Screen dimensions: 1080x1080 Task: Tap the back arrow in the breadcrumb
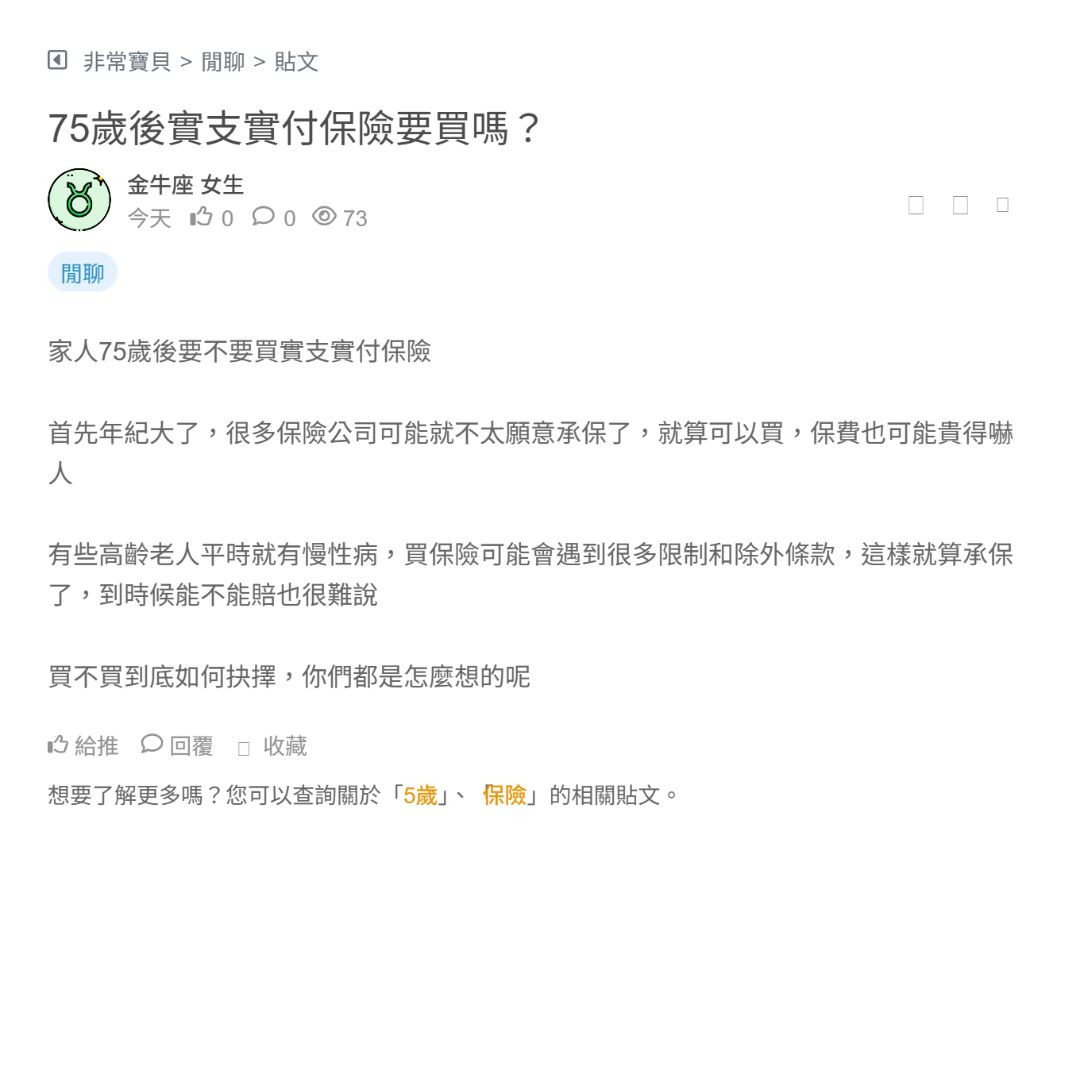[x=57, y=61]
